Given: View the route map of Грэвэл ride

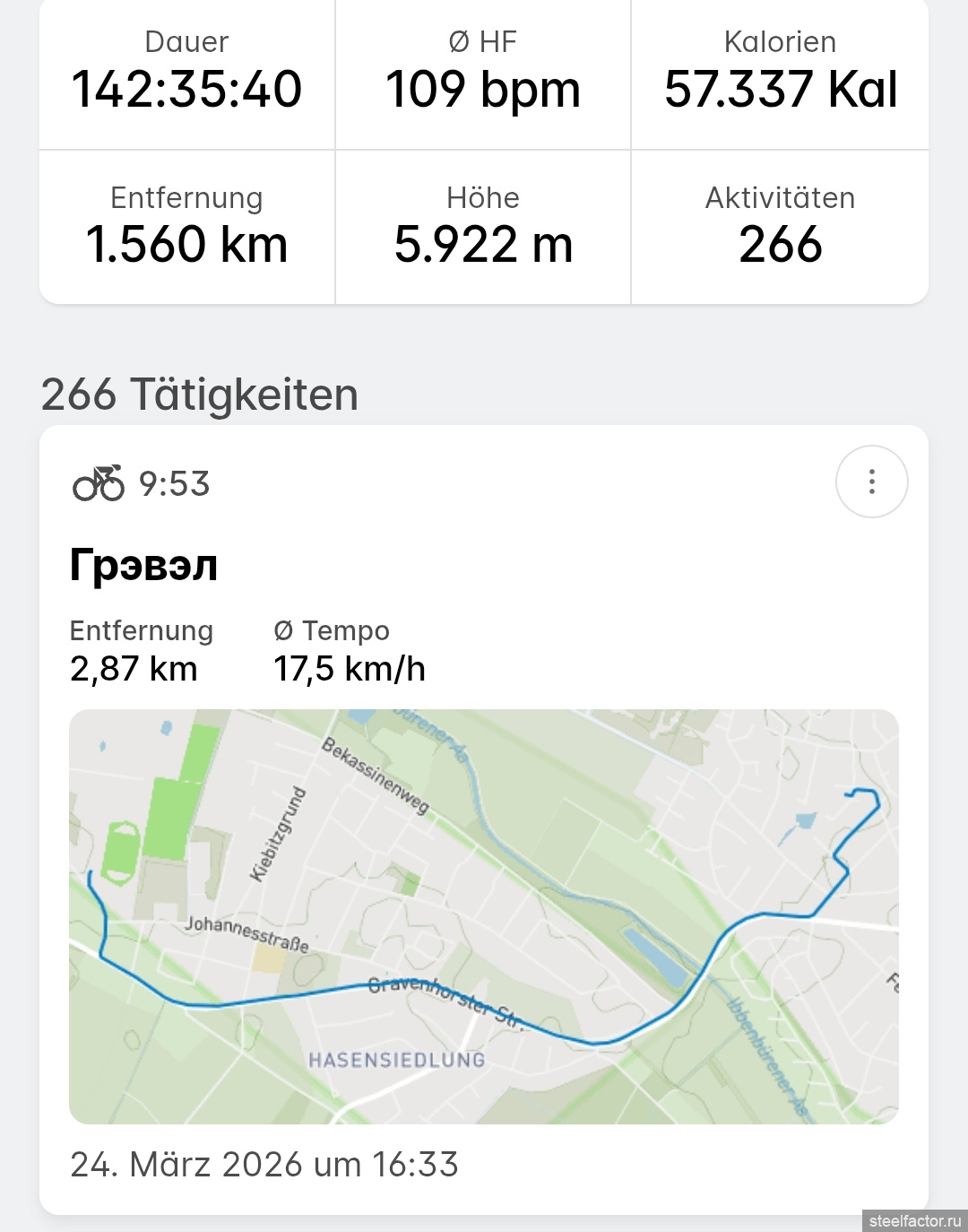Looking at the screenshot, I should click(x=483, y=915).
